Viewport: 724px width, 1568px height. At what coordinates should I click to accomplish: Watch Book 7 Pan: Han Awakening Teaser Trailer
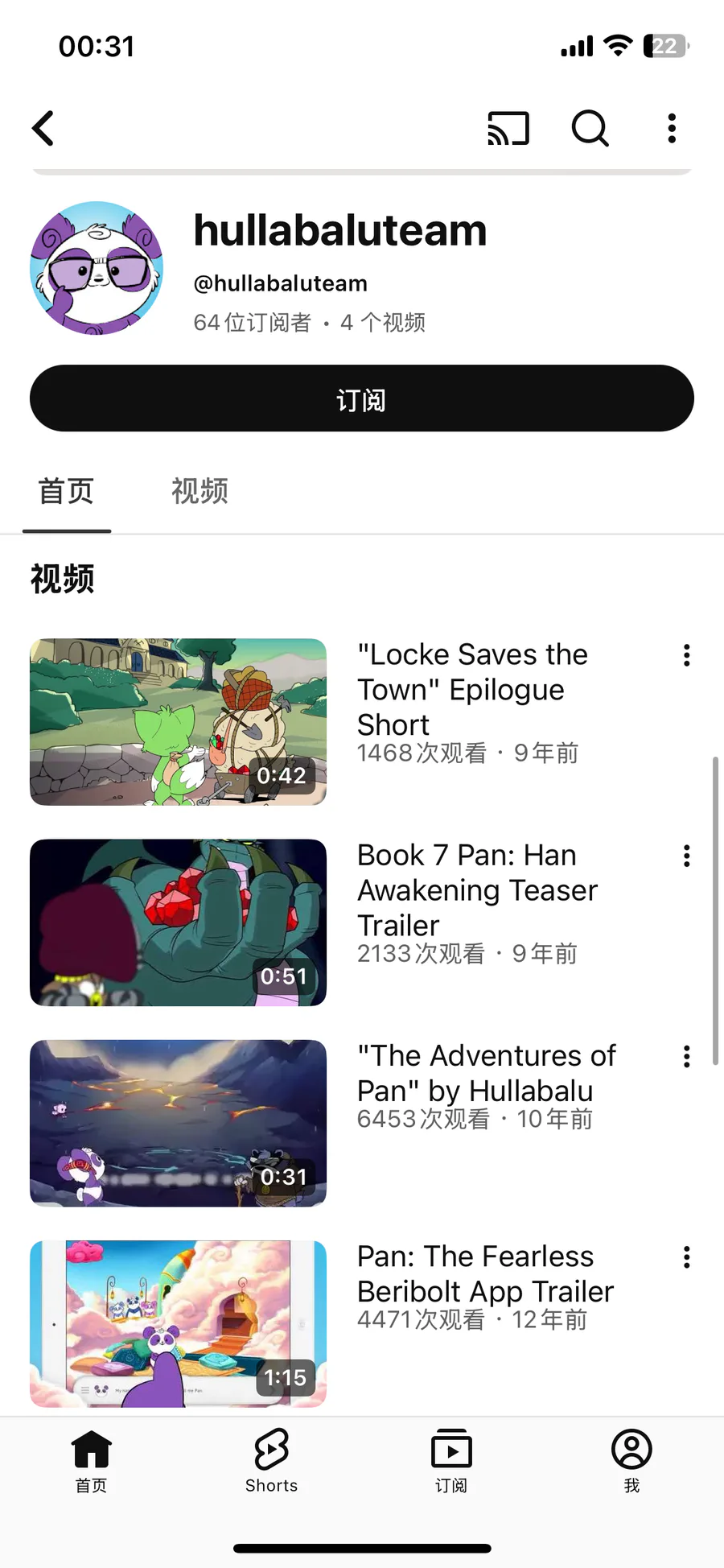pyautogui.click(x=179, y=922)
